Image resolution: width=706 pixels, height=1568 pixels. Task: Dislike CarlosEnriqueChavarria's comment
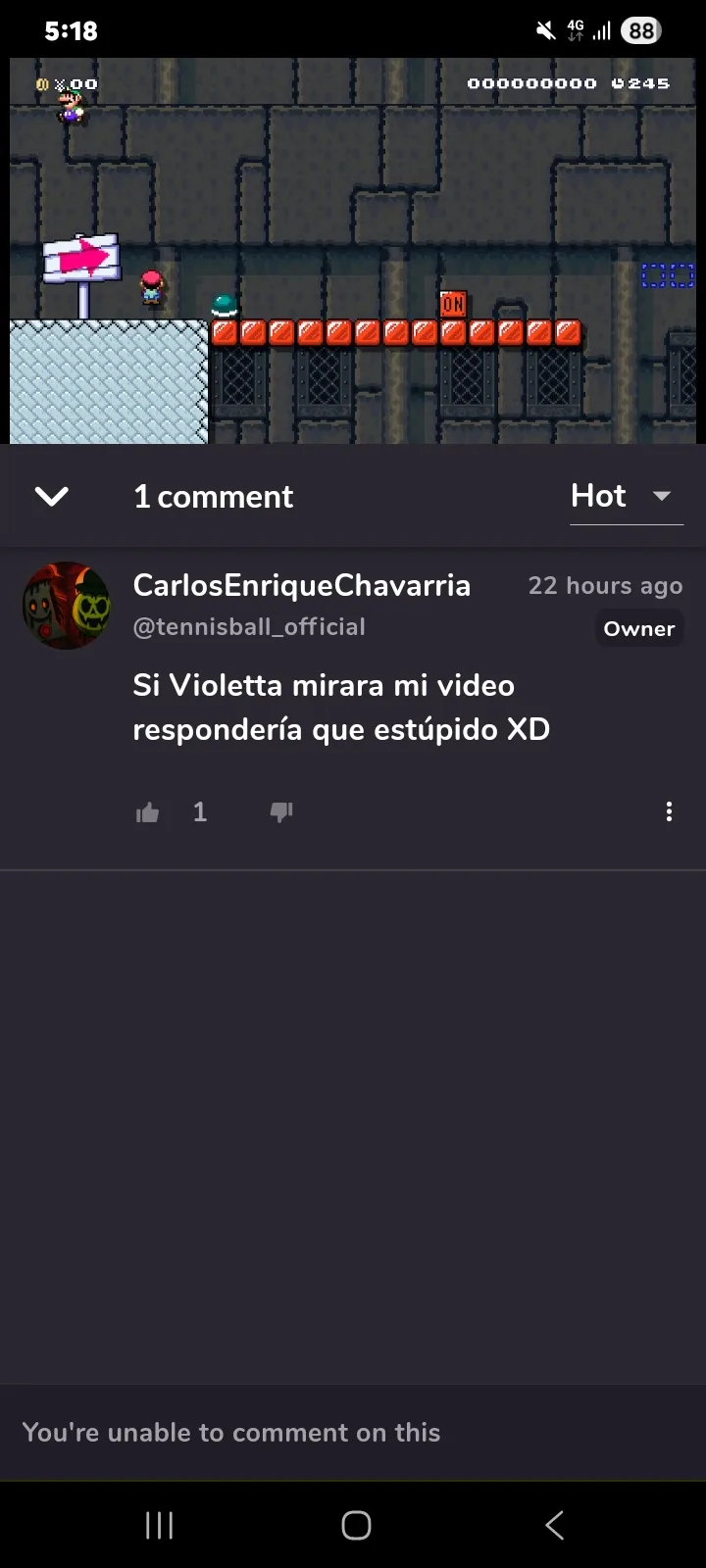(281, 812)
